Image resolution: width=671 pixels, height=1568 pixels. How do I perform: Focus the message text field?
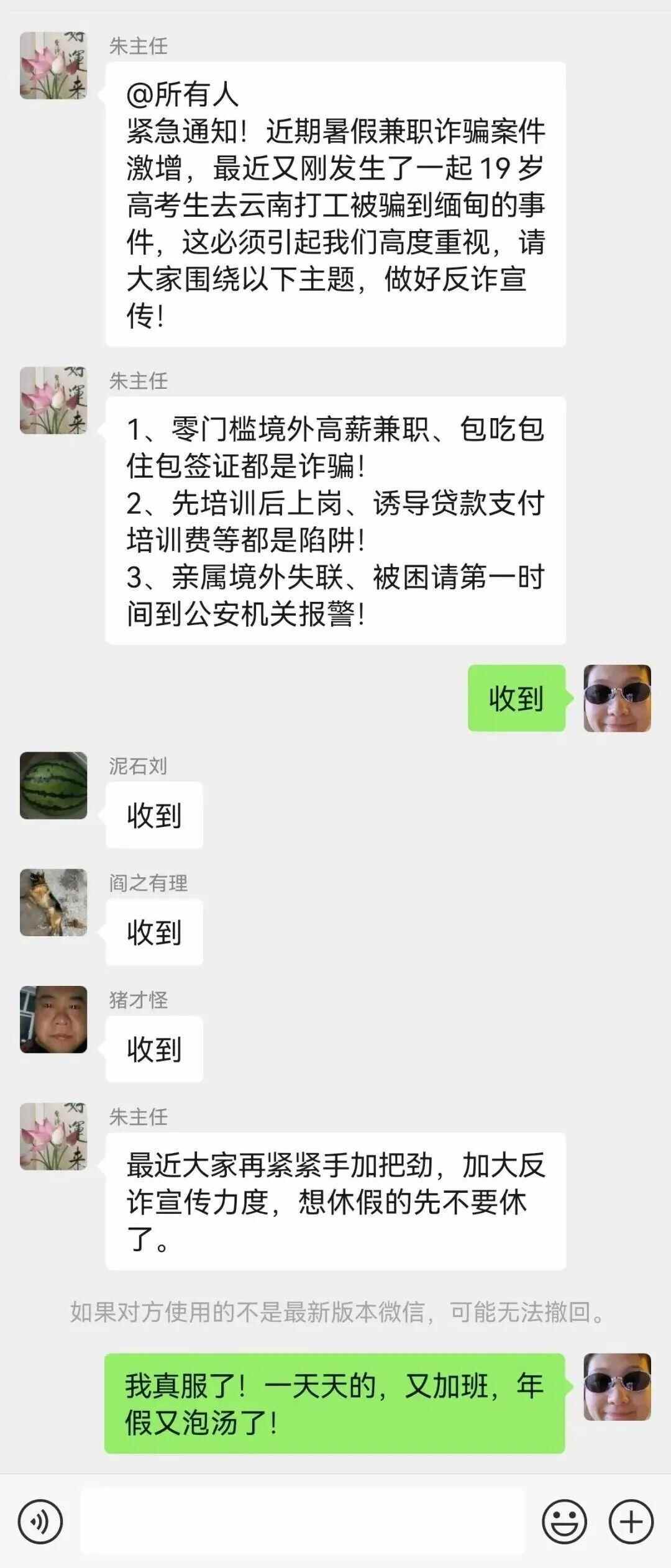(302, 1522)
